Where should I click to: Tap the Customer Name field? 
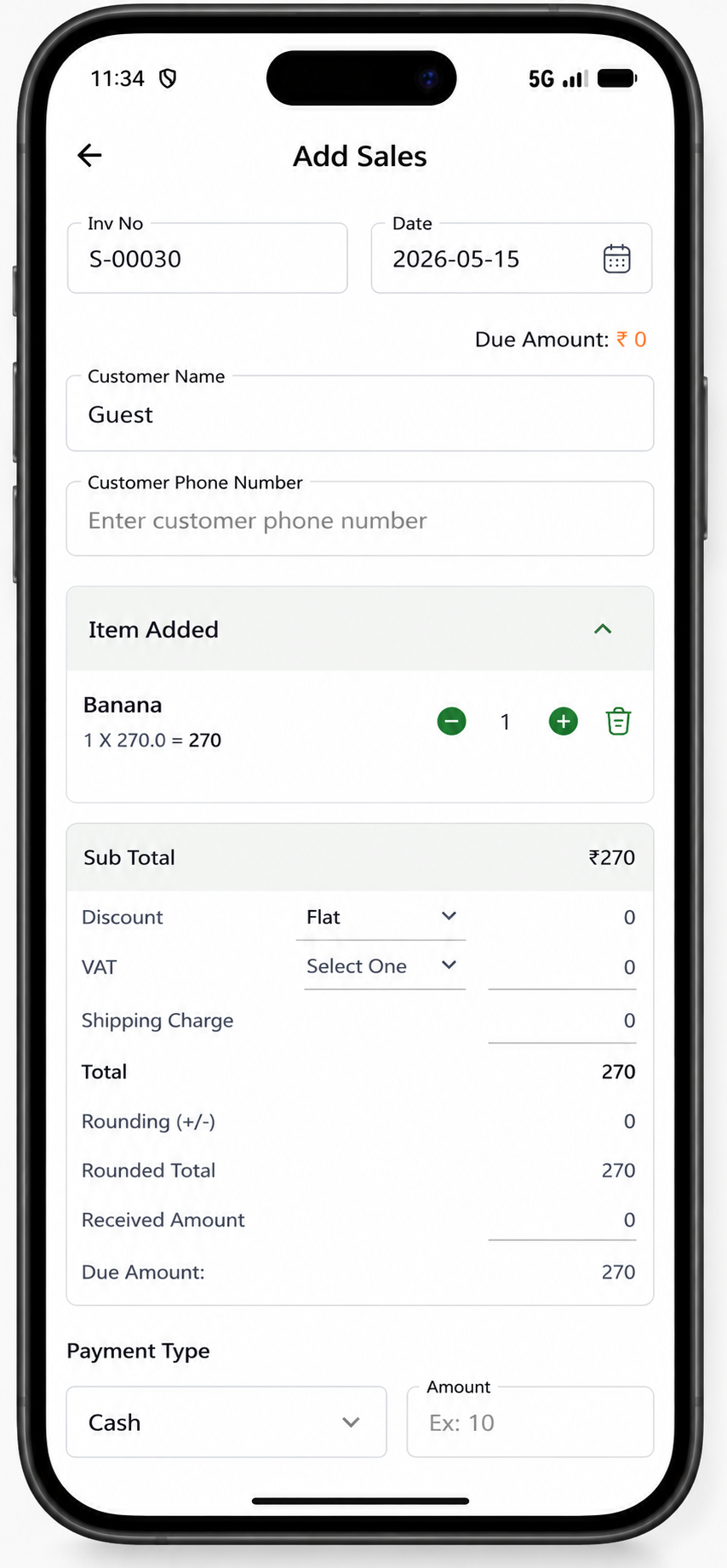point(360,414)
